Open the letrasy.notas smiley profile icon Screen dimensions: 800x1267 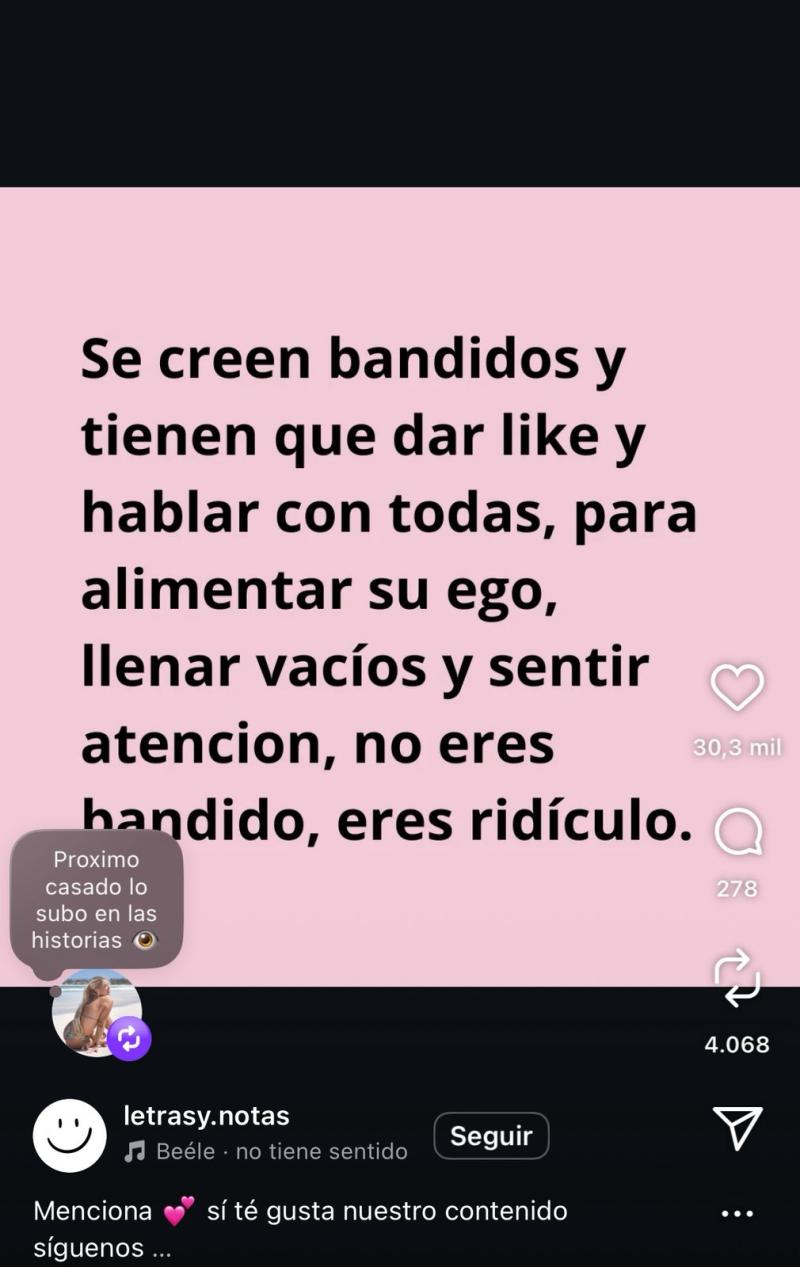pyautogui.click(x=70, y=1135)
